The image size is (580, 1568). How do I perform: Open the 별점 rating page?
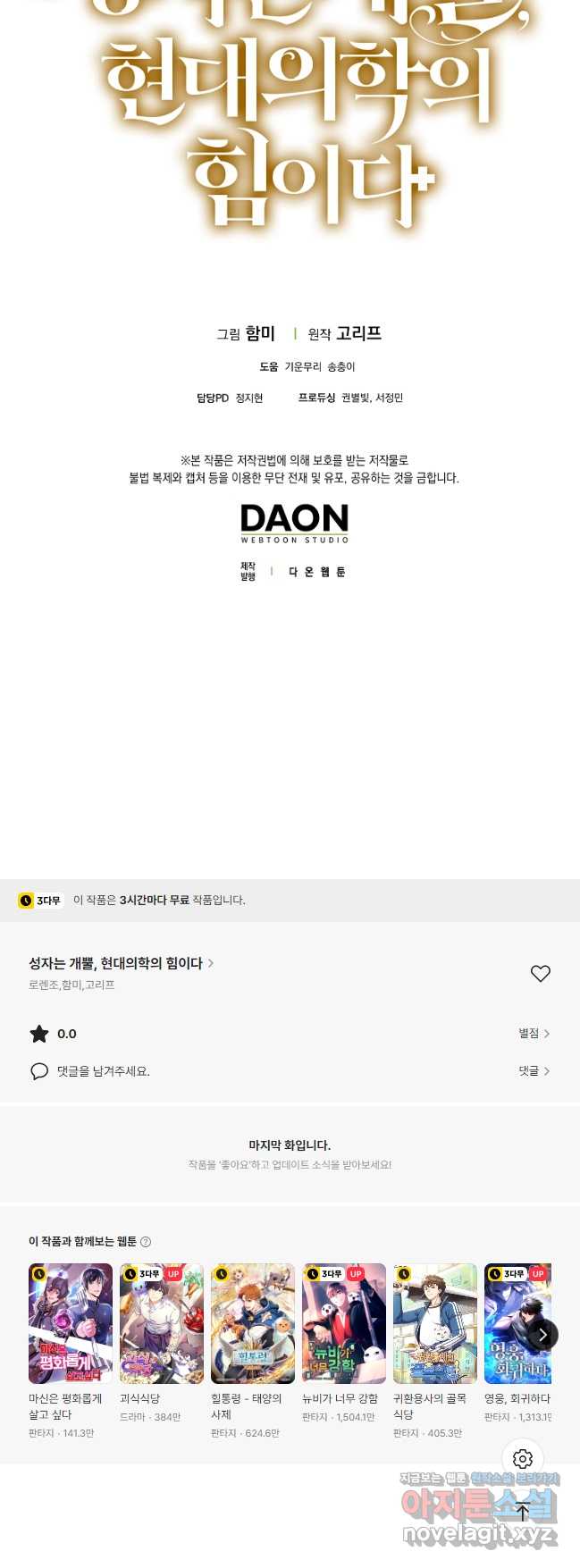point(534,1033)
